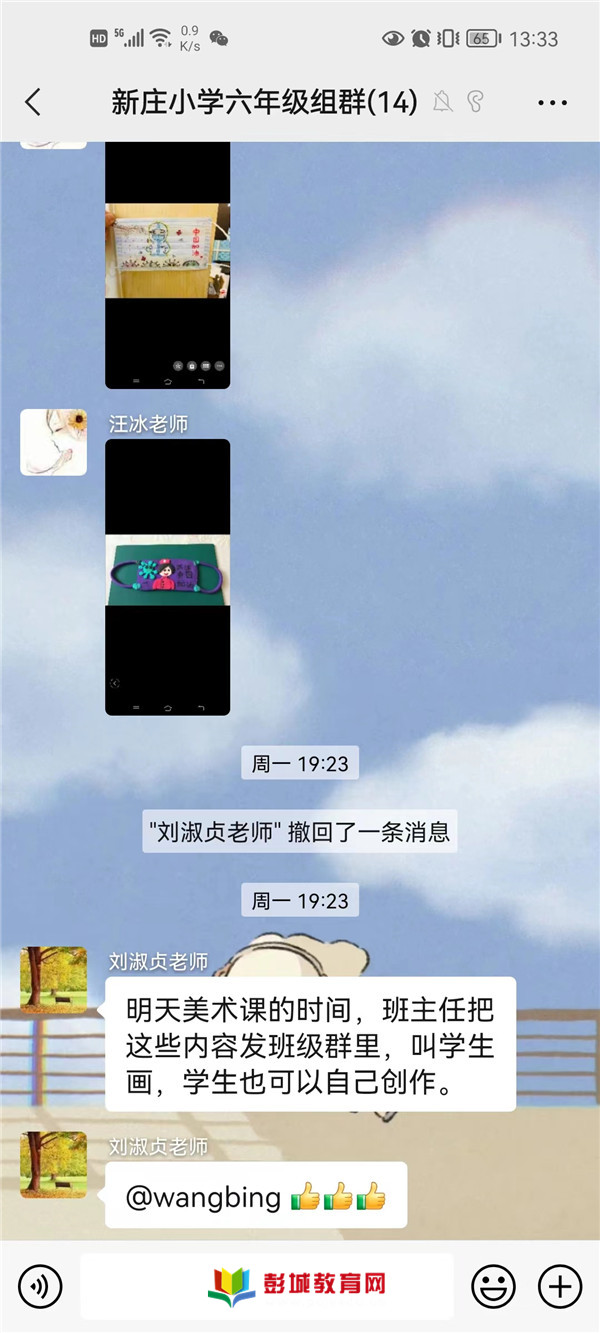Open the plus attachment menu
The width and height of the screenshot is (600, 1333).
point(560,1286)
